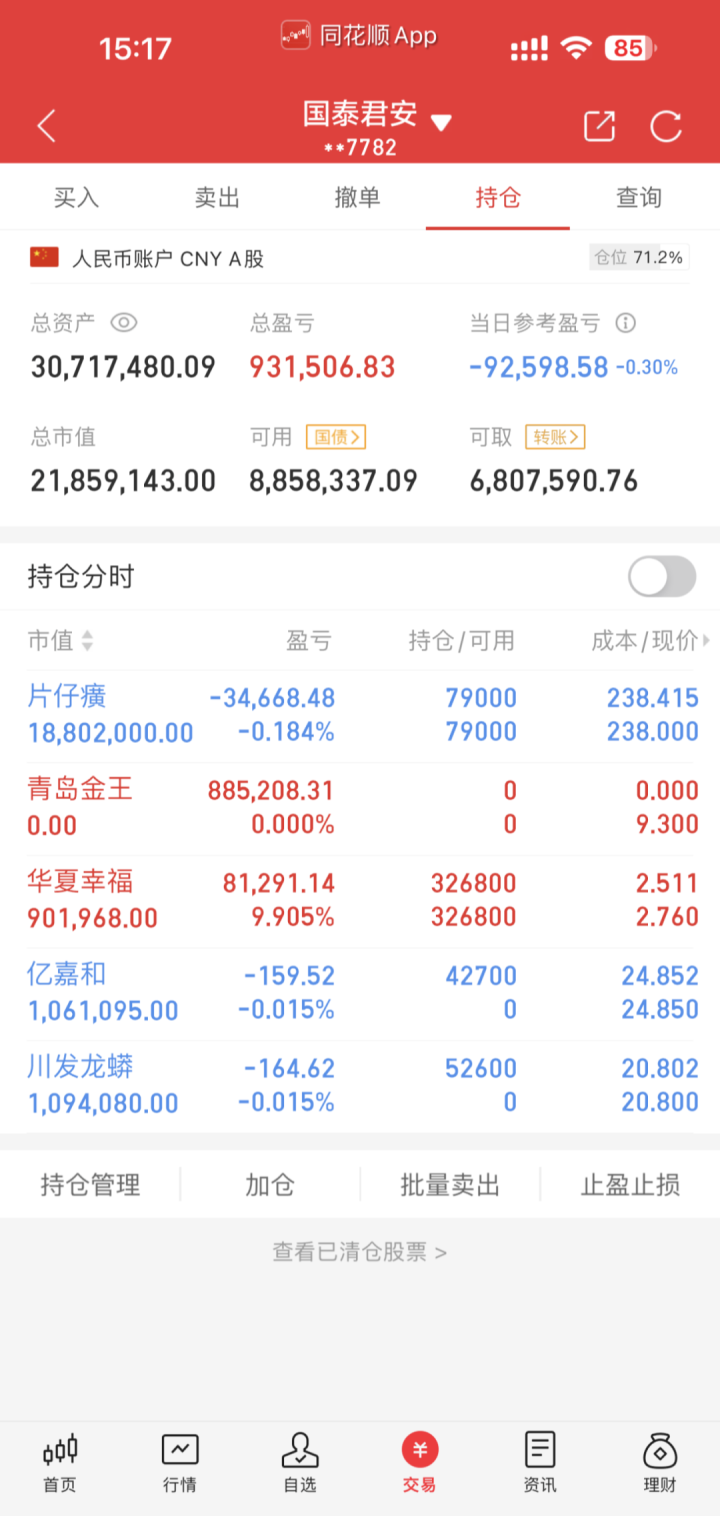Switch to the 卖出 tab

(217, 198)
